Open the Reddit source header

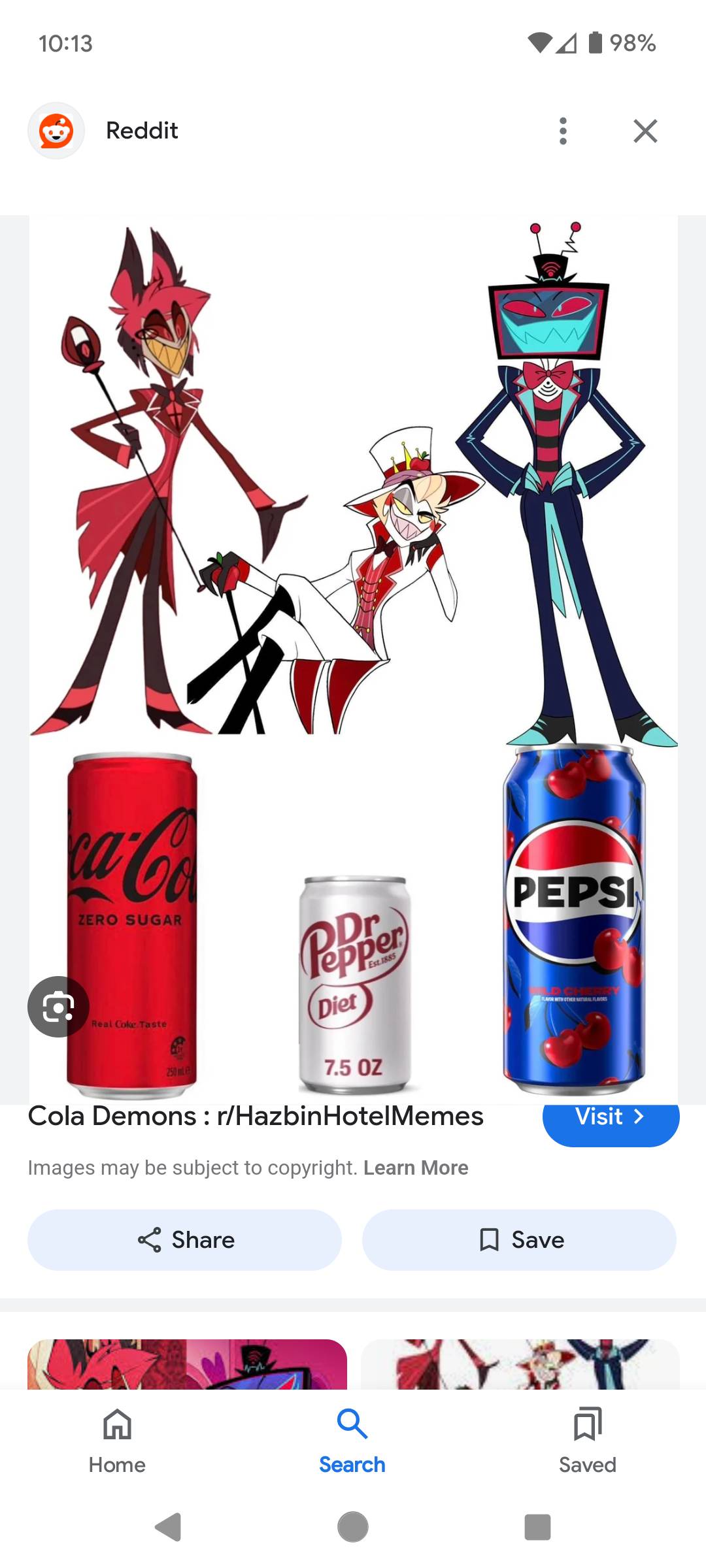141,131
